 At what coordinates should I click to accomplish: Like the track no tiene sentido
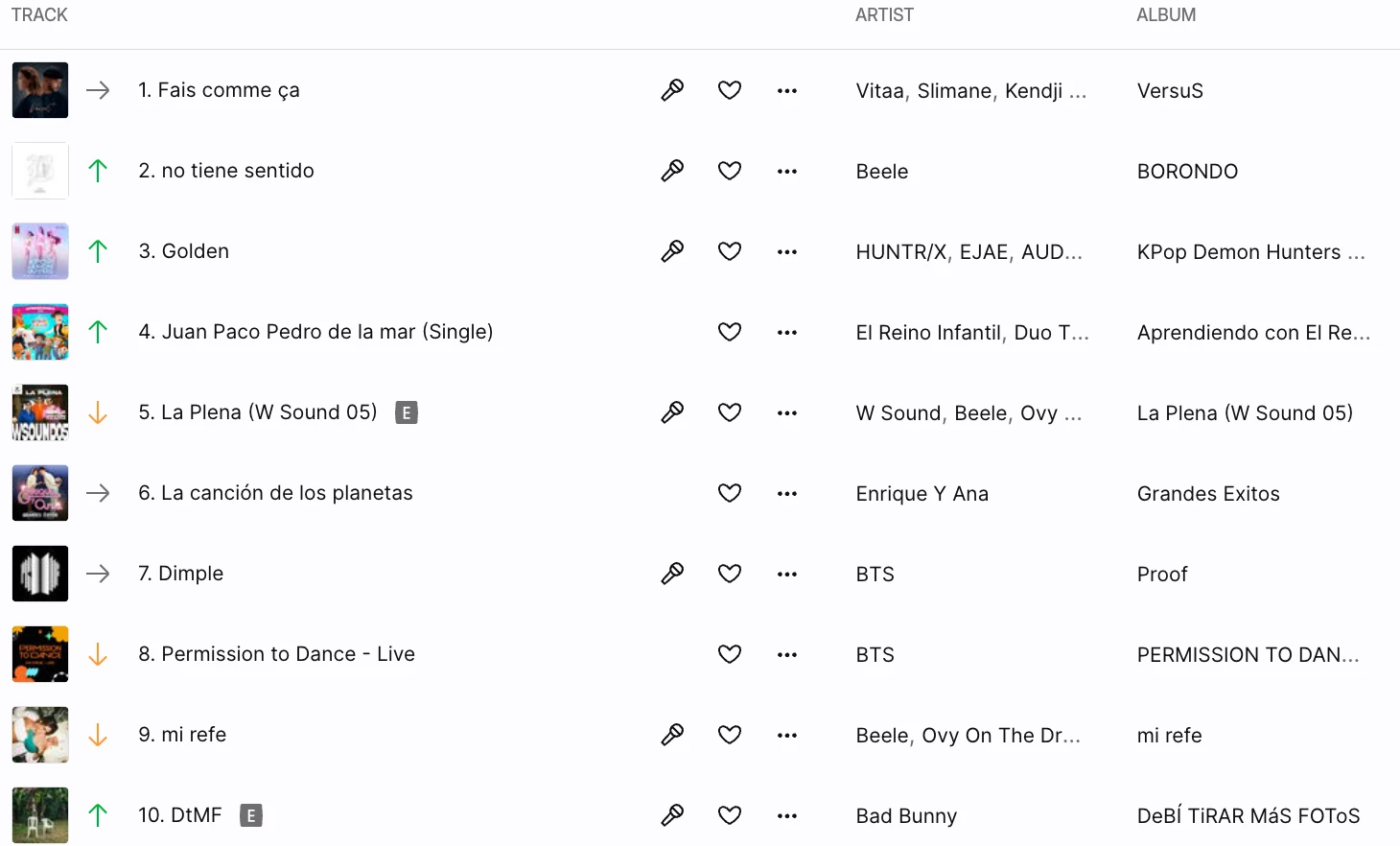[x=730, y=171]
